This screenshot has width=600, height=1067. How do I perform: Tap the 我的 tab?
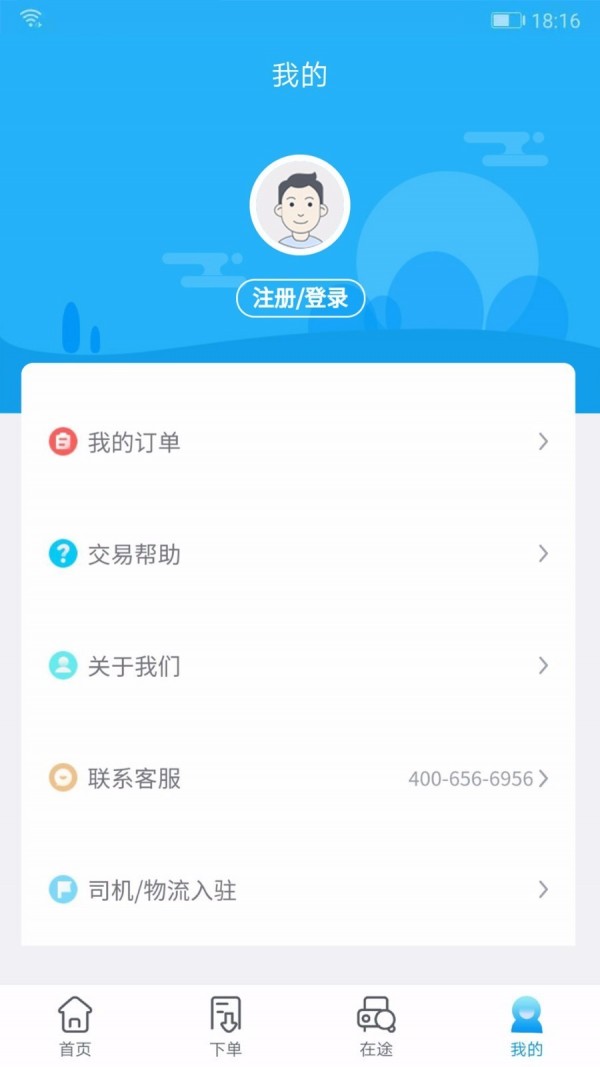coord(526,1026)
